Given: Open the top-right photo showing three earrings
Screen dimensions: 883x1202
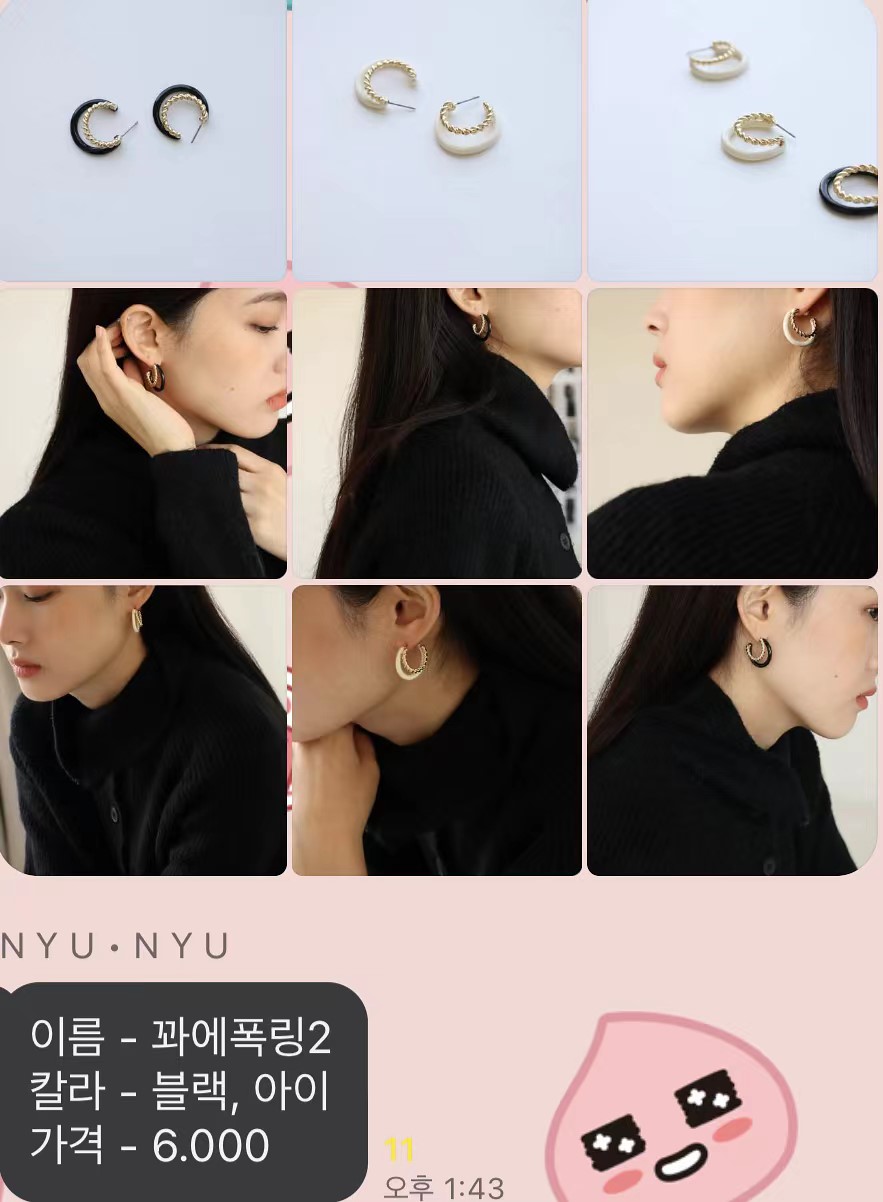Looking at the screenshot, I should [732, 140].
